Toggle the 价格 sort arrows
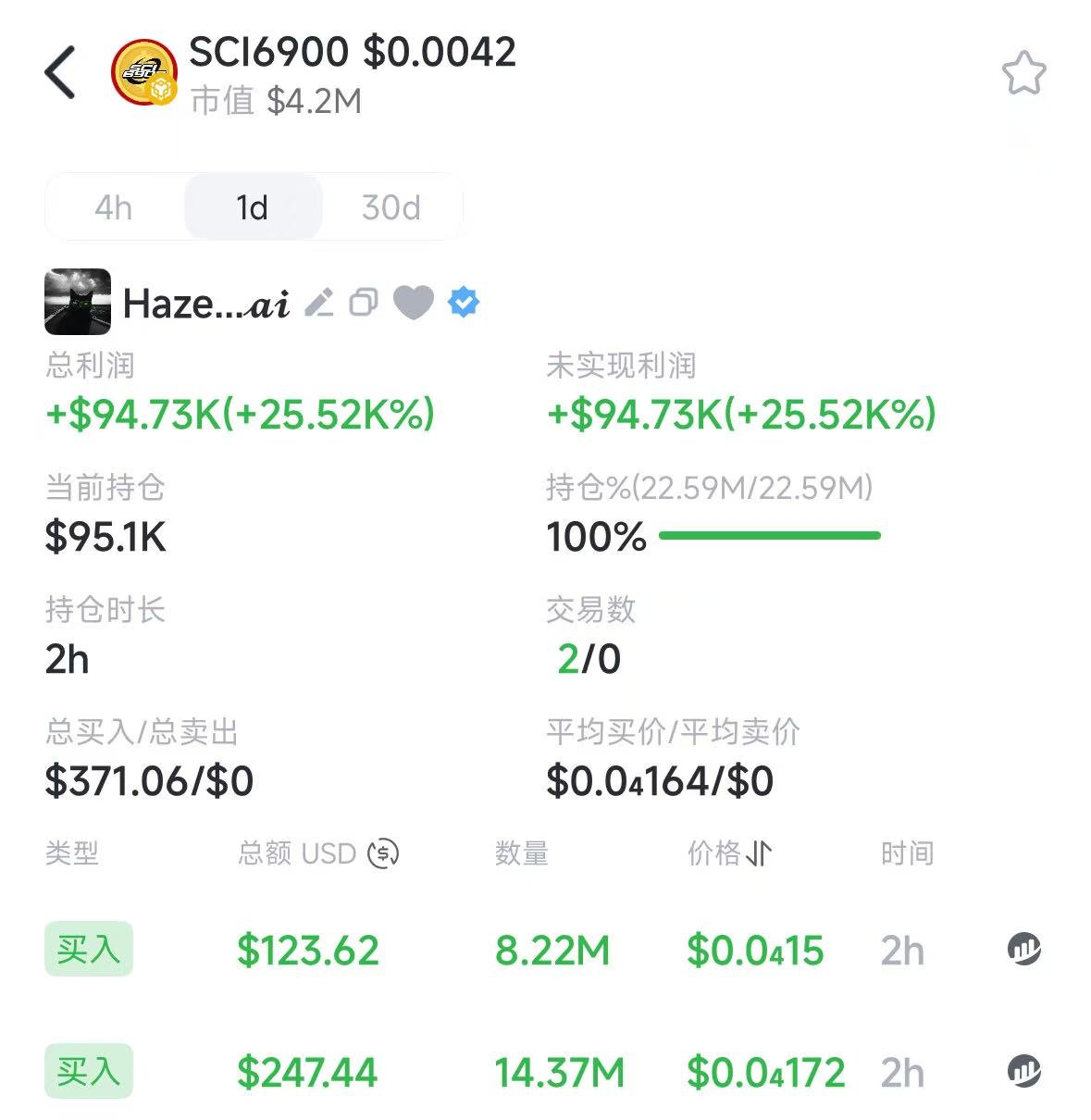 (760, 853)
